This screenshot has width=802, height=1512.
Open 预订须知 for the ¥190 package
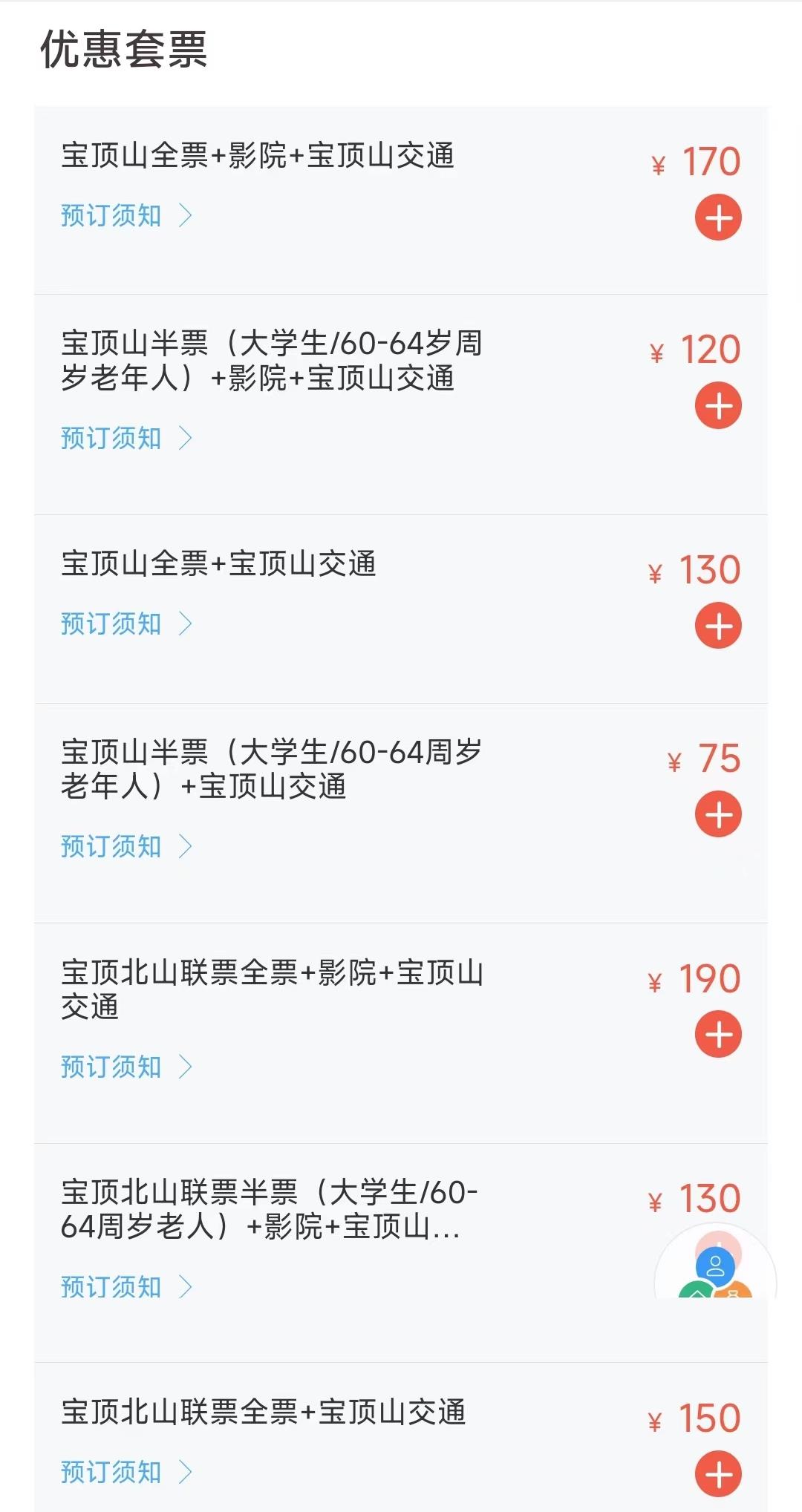(x=126, y=1067)
